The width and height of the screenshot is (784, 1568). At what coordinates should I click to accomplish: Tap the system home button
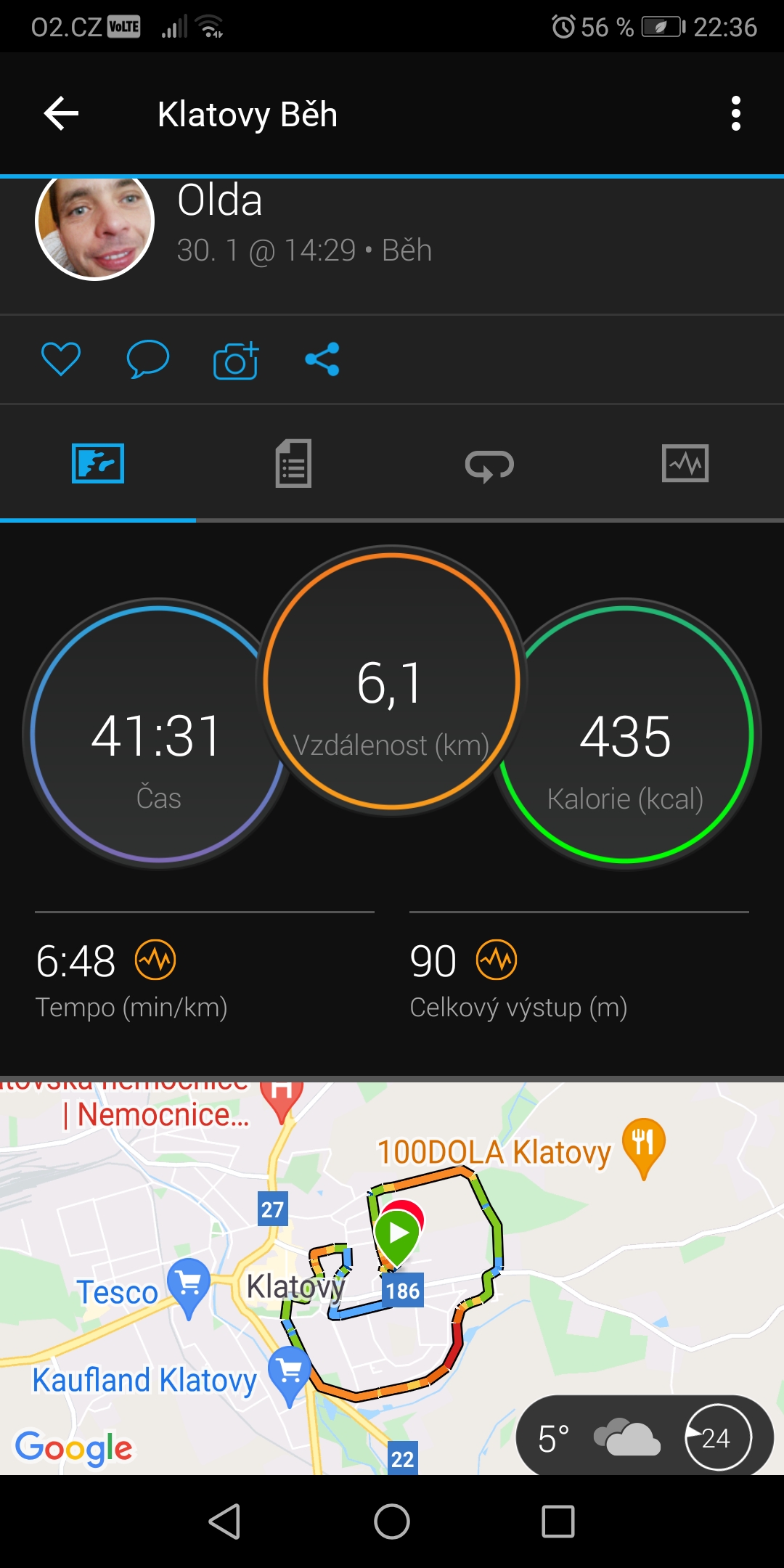pyautogui.click(x=392, y=1522)
